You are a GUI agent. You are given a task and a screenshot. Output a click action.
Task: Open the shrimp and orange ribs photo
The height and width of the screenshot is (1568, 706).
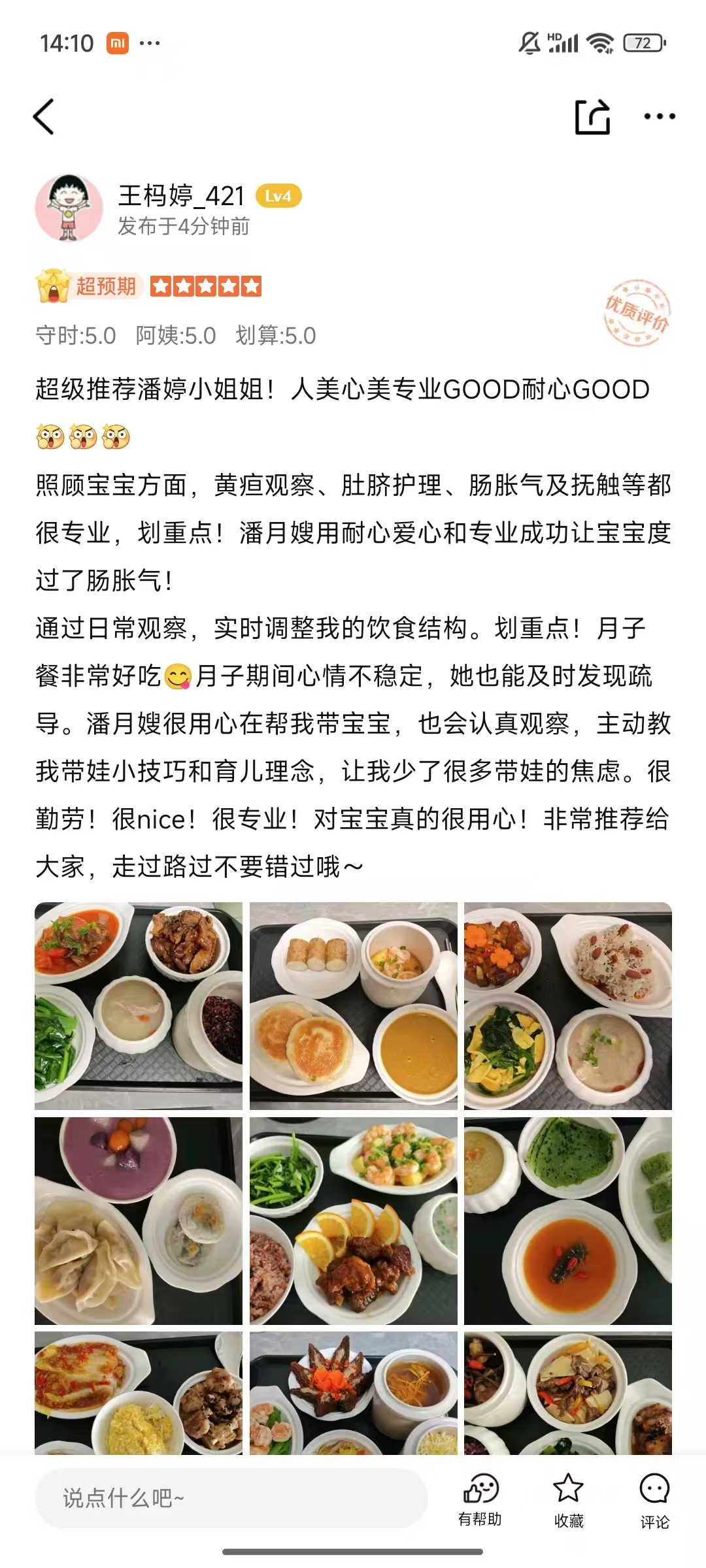(353, 1220)
